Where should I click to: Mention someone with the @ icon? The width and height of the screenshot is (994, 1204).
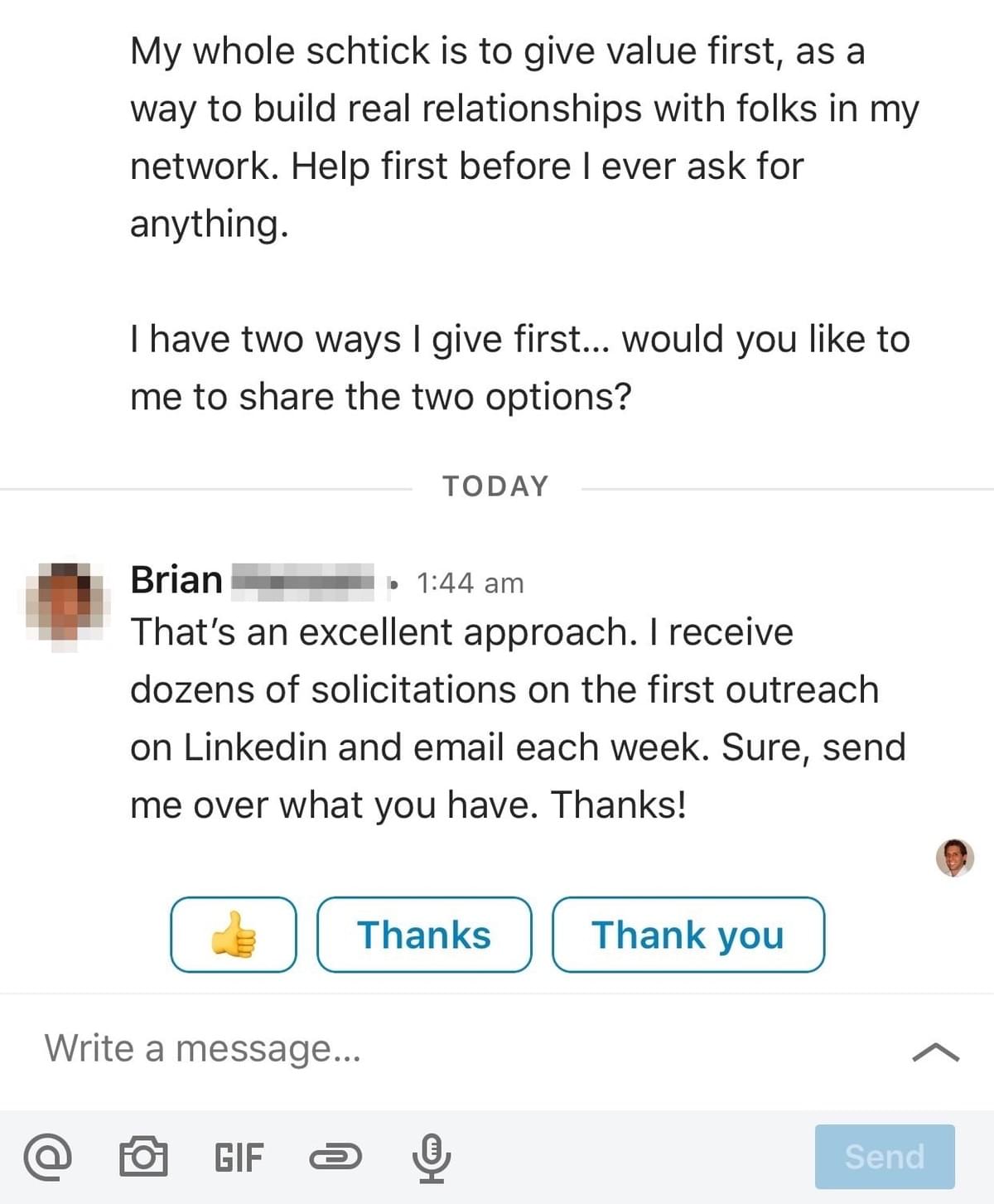47,1157
